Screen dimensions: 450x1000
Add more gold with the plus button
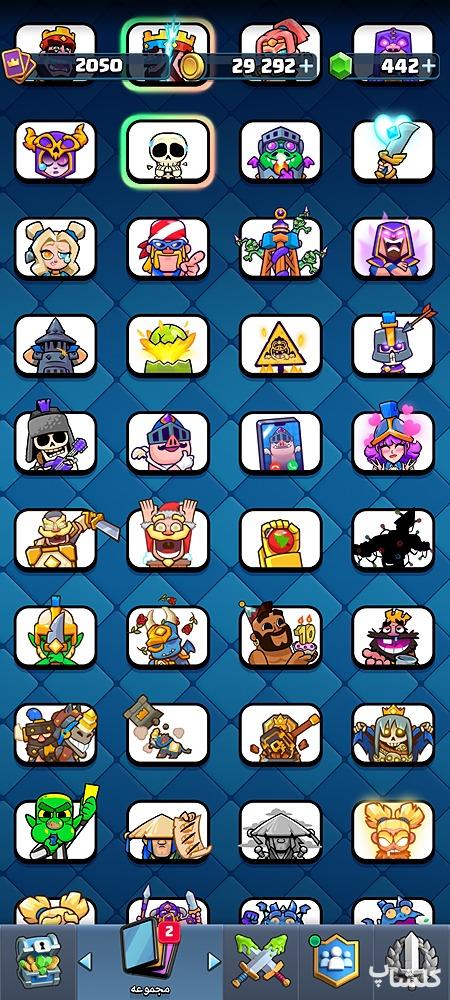click(x=307, y=66)
